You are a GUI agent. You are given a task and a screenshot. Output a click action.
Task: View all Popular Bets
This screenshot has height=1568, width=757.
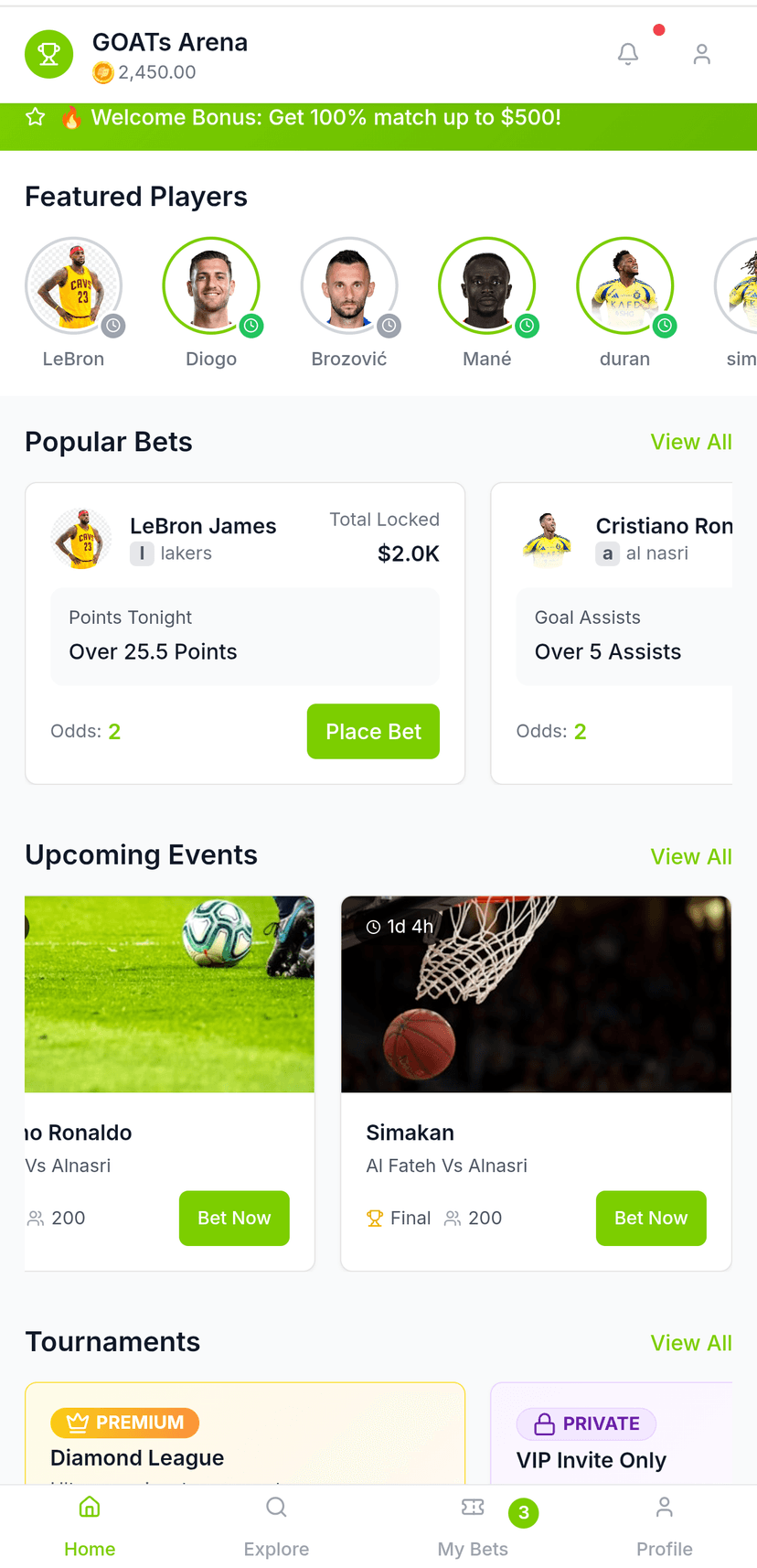tap(690, 442)
